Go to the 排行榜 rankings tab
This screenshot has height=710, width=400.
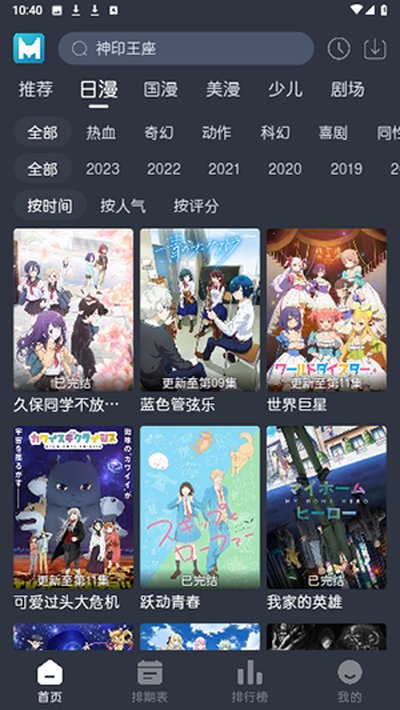(250, 681)
